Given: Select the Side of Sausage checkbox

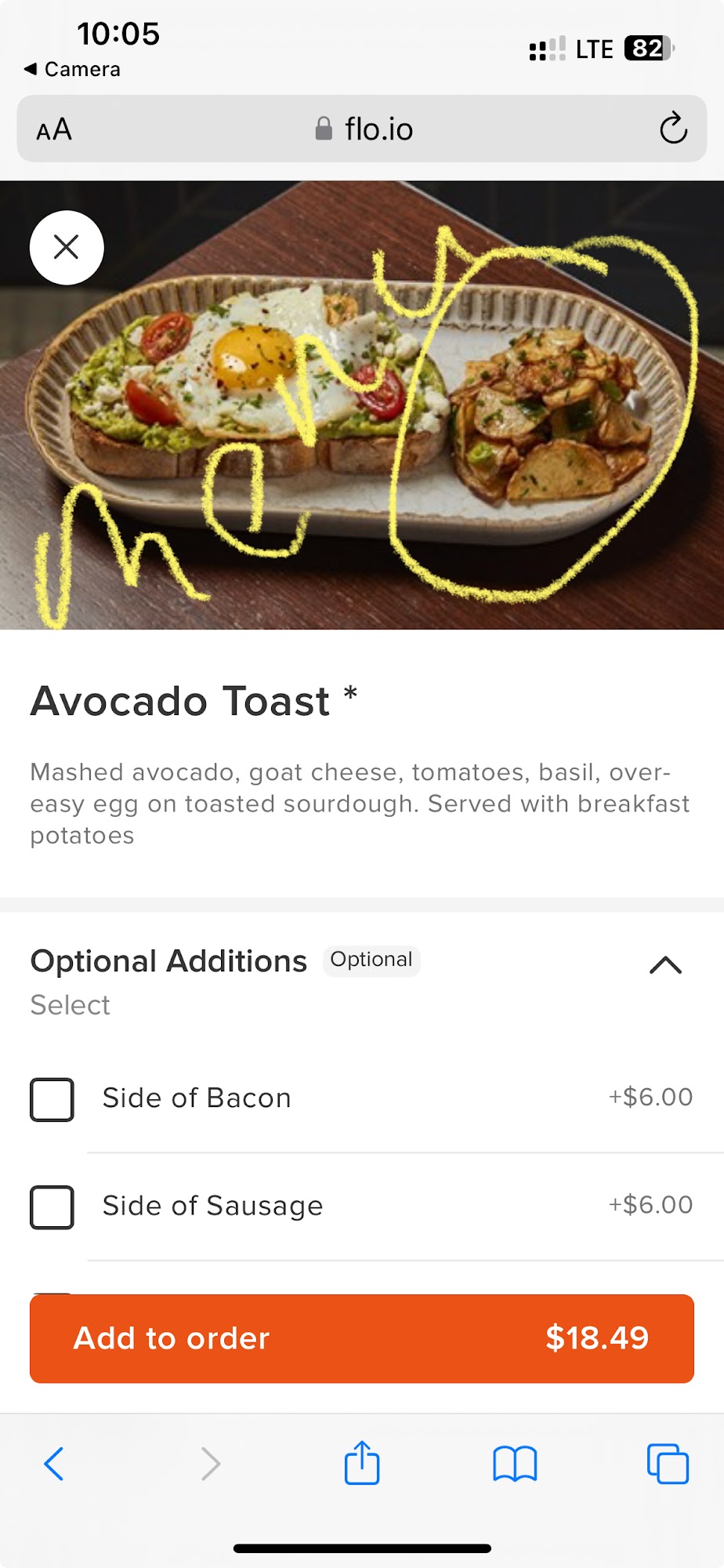Looking at the screenshot, I should click(52, 1207).
